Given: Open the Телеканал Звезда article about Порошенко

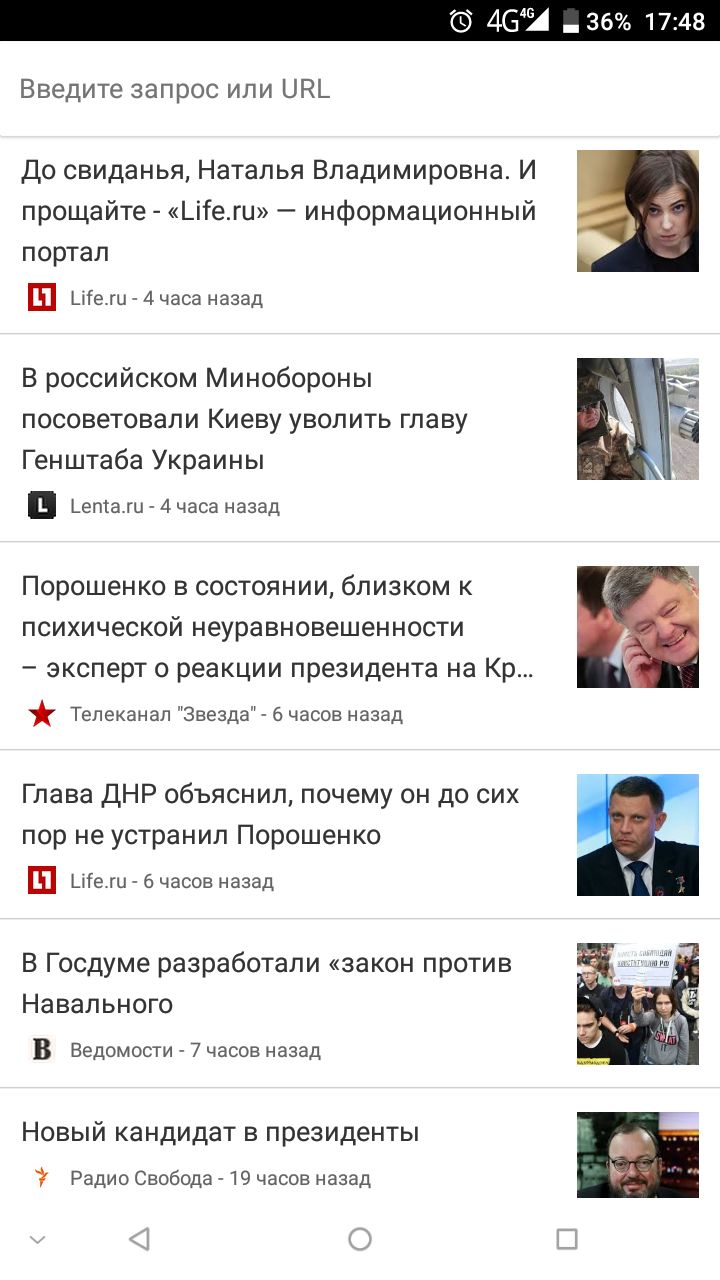Looking at the screenshot, I should pyautogui.click(x=278, y=627).
